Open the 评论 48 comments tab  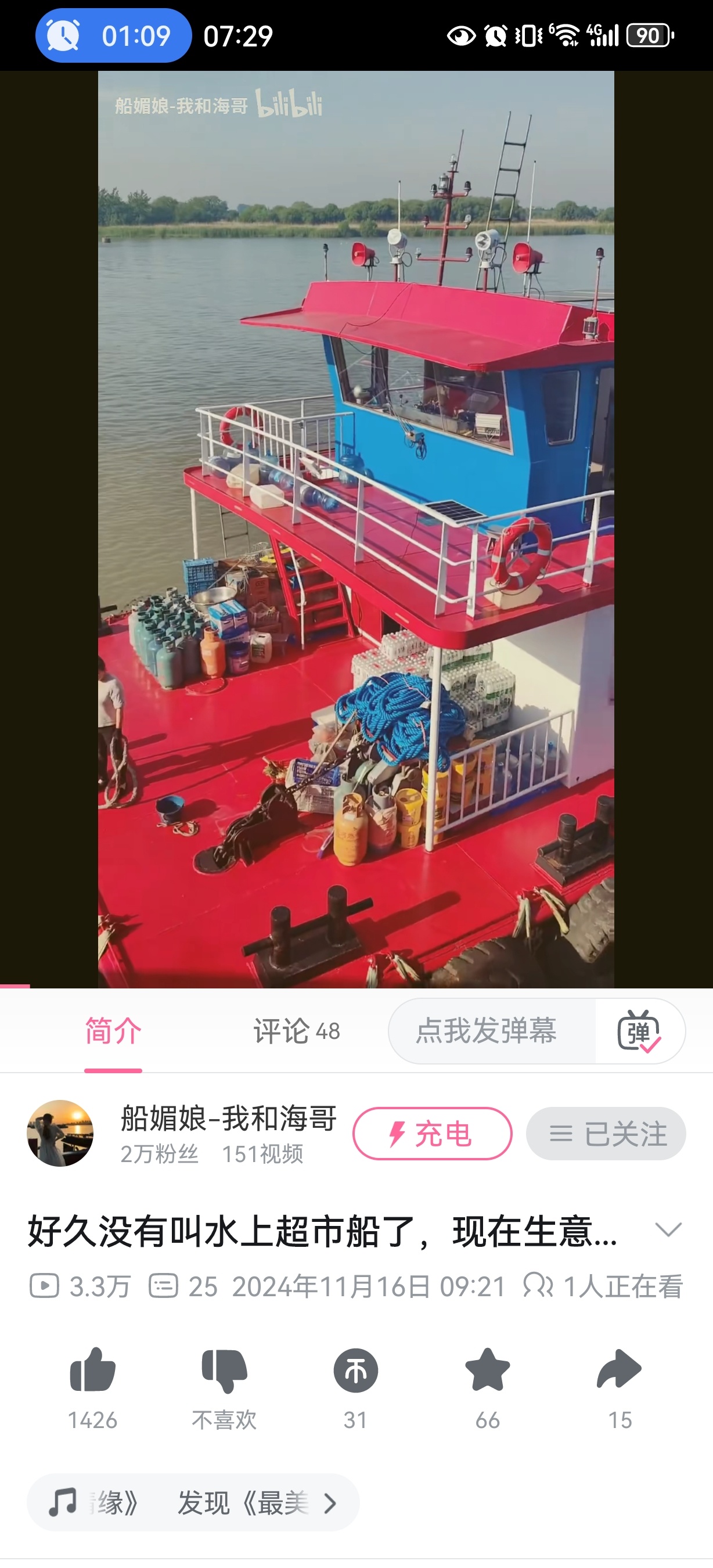coord(296,1031)
